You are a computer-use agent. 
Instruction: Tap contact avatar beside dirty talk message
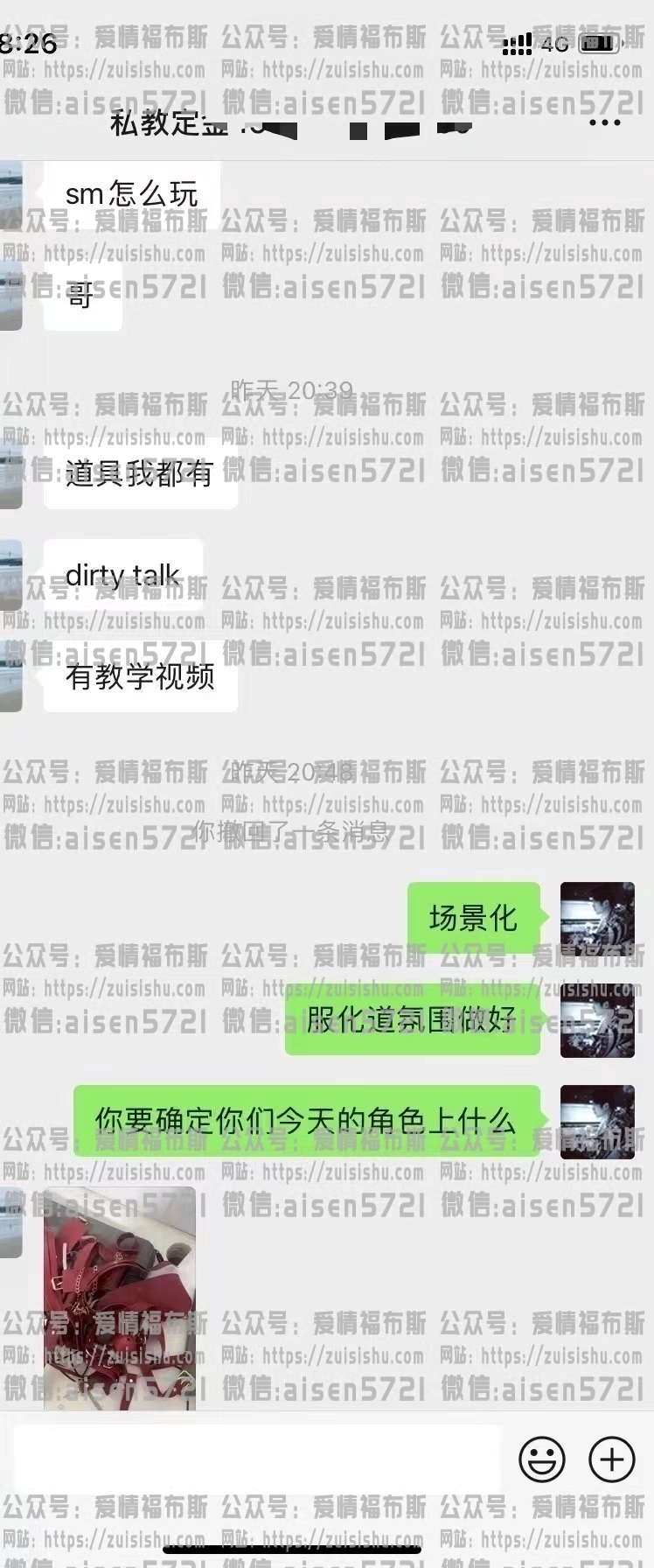coord(10,575)
